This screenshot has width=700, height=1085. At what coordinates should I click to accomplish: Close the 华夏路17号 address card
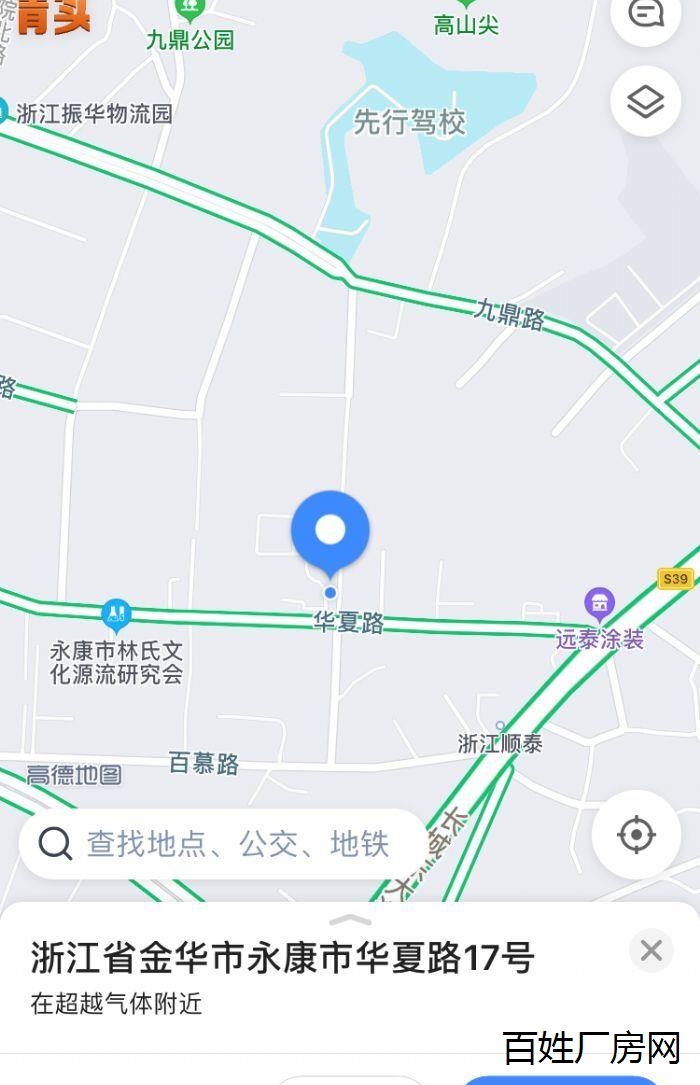[x=651, y=951]
